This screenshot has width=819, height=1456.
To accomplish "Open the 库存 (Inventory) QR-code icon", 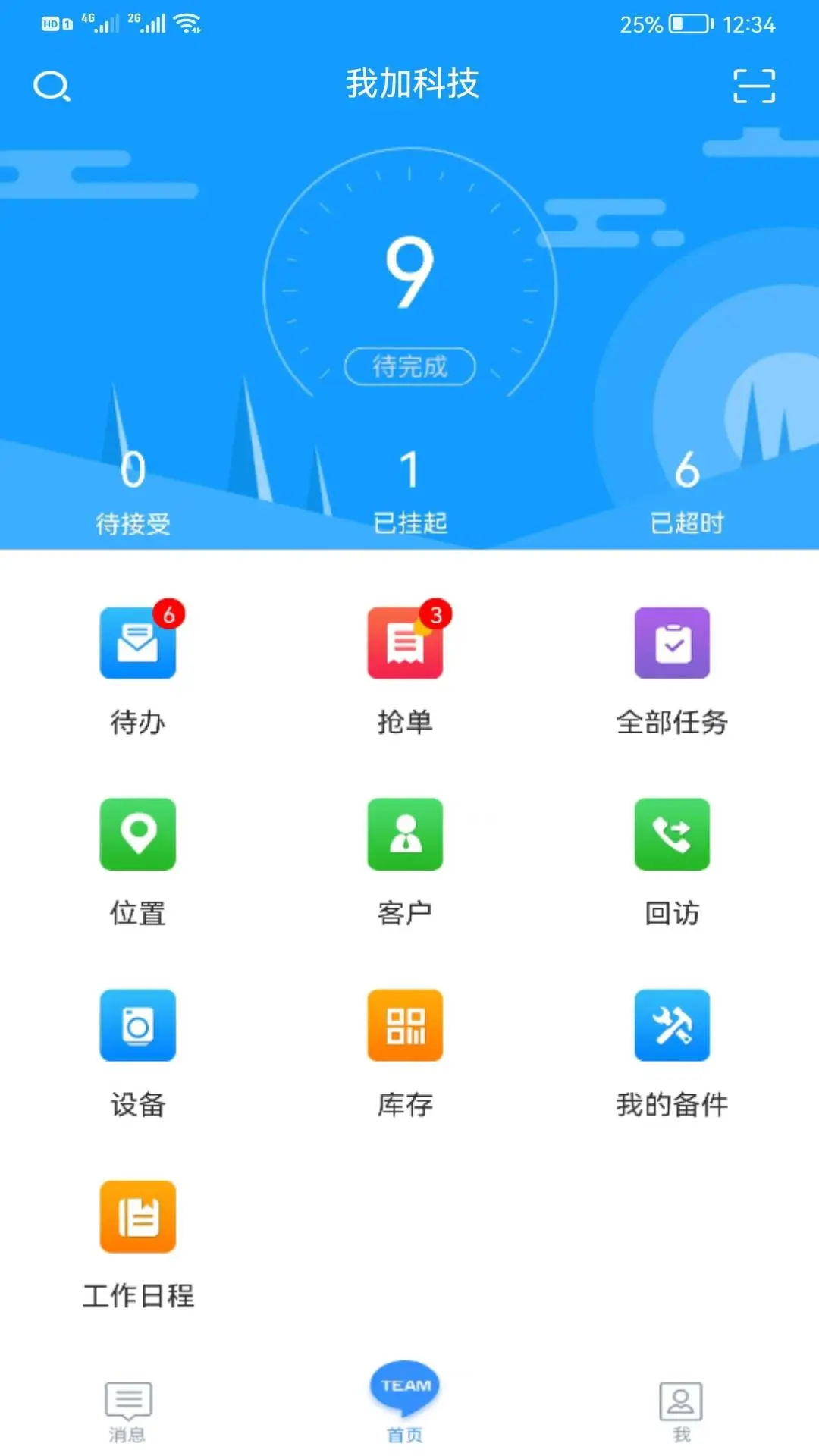I will [x=405, y=1025].
